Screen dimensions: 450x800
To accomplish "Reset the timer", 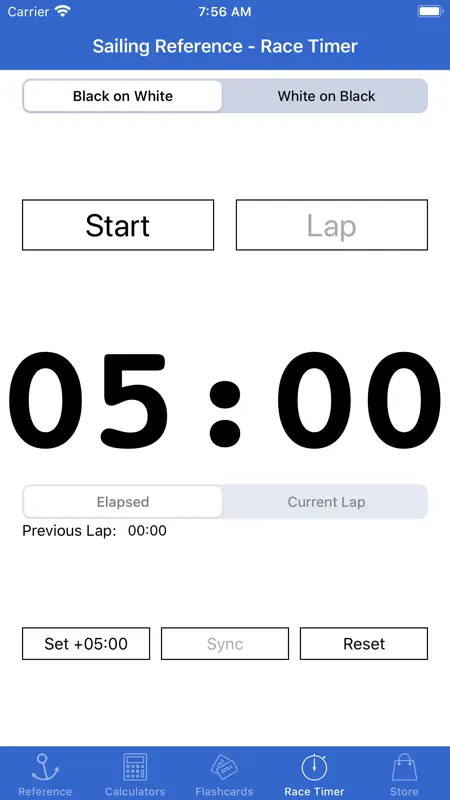I will [x=364, y=643].
